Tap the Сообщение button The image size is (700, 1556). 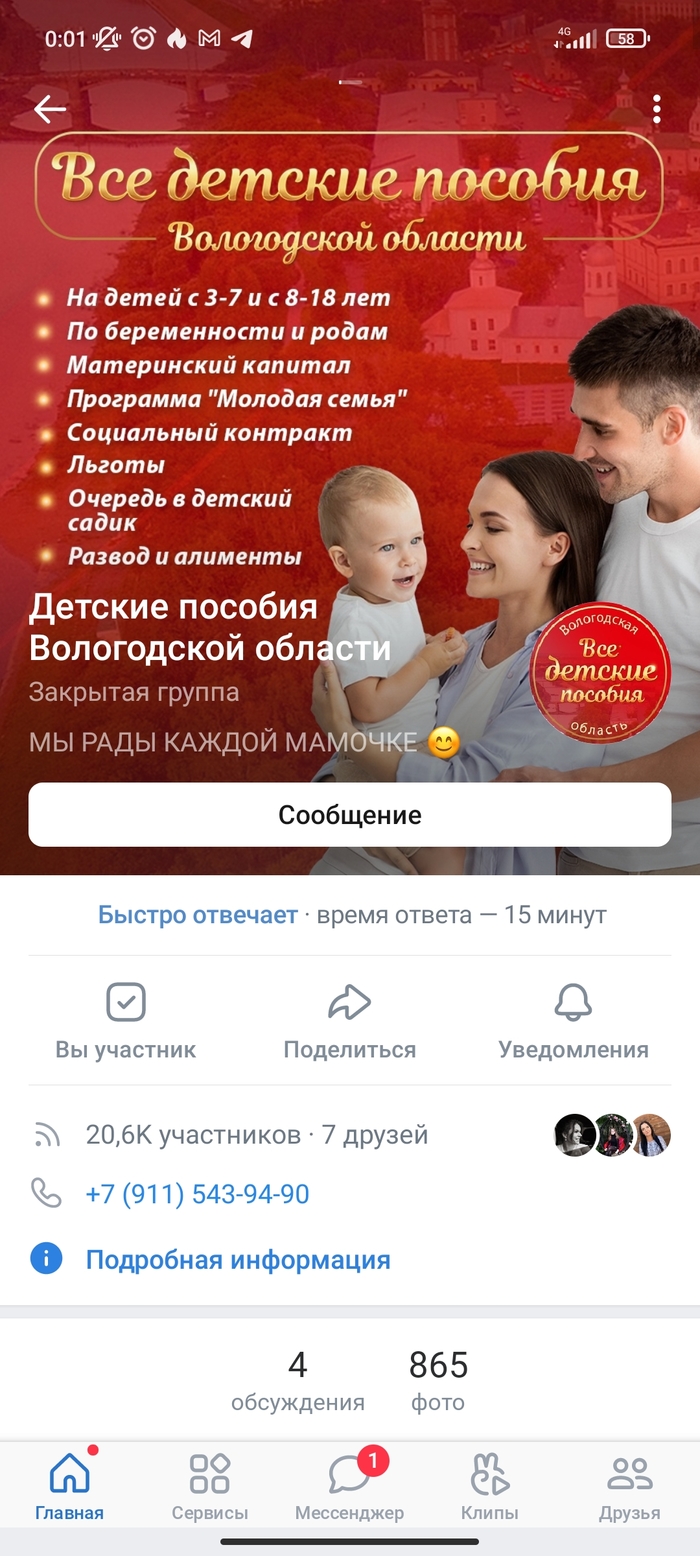click(349, 814)
